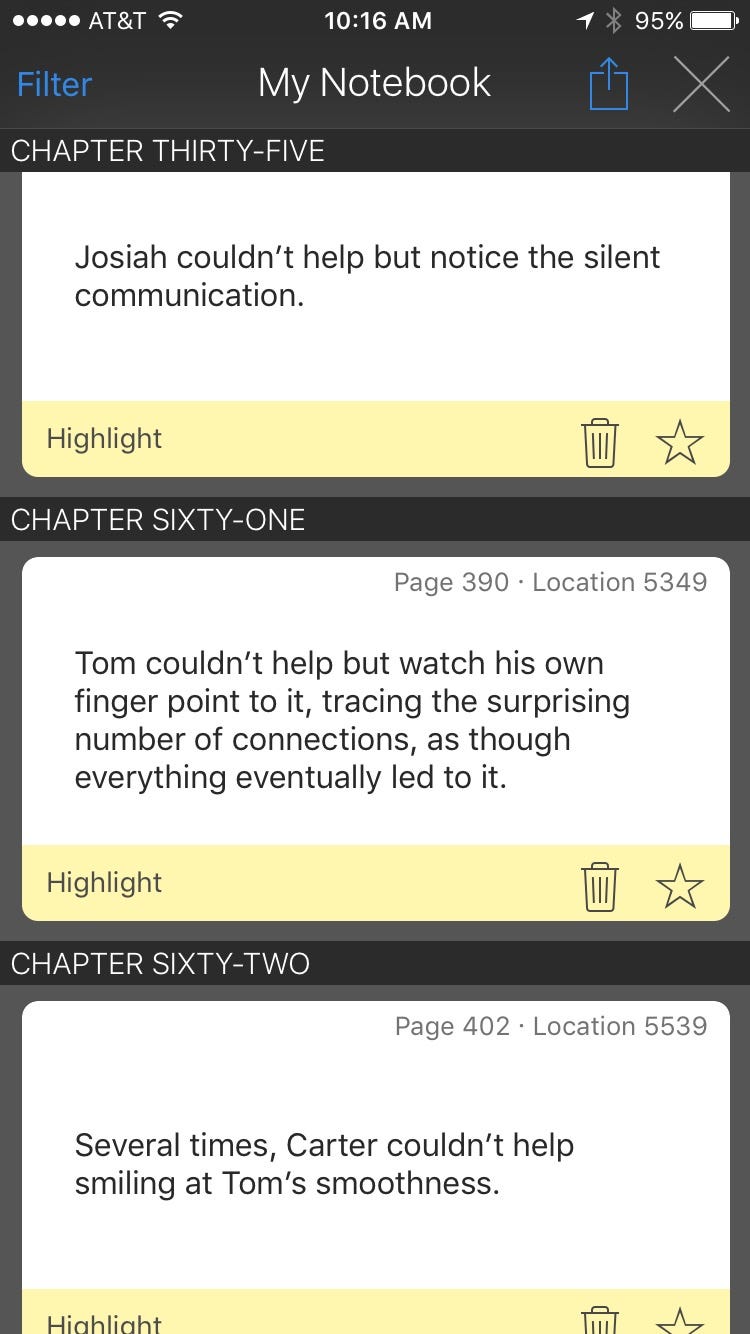Star the Tom finger point highlight
Image resolution: width=750 pixels, height=1334 pixels.
click(x=679, y=885)
